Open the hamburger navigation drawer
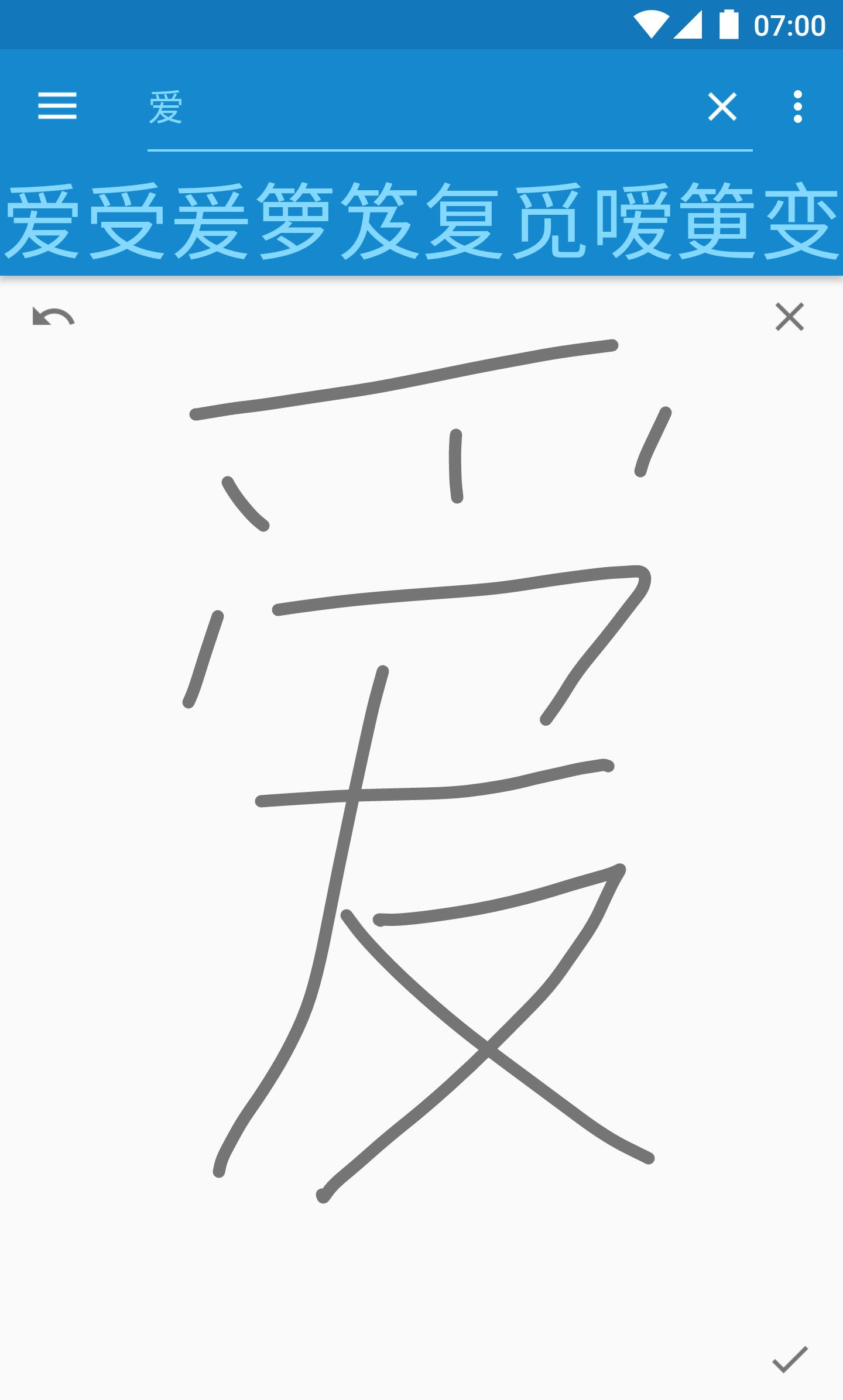 [x=57, y=106]
